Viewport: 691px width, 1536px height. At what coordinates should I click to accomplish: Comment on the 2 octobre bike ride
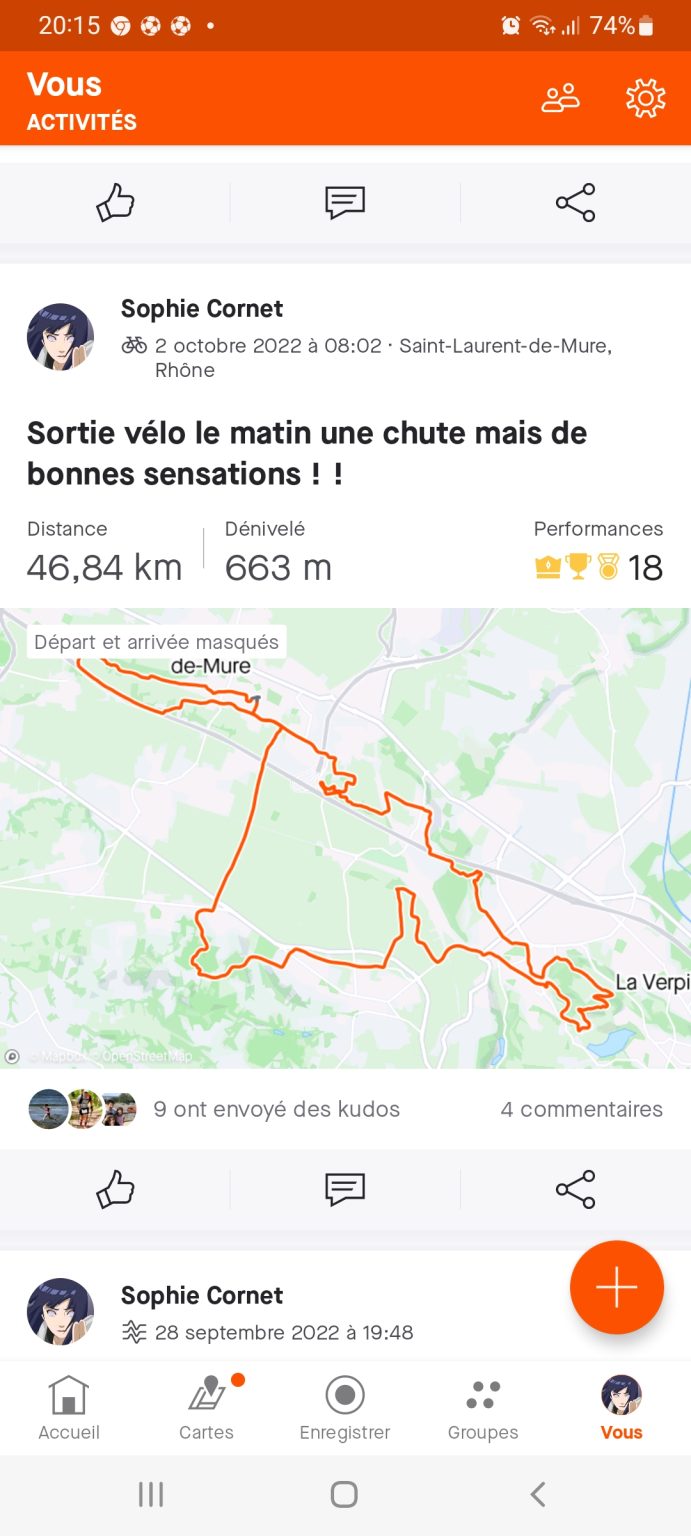click(x=345, y=1189)
